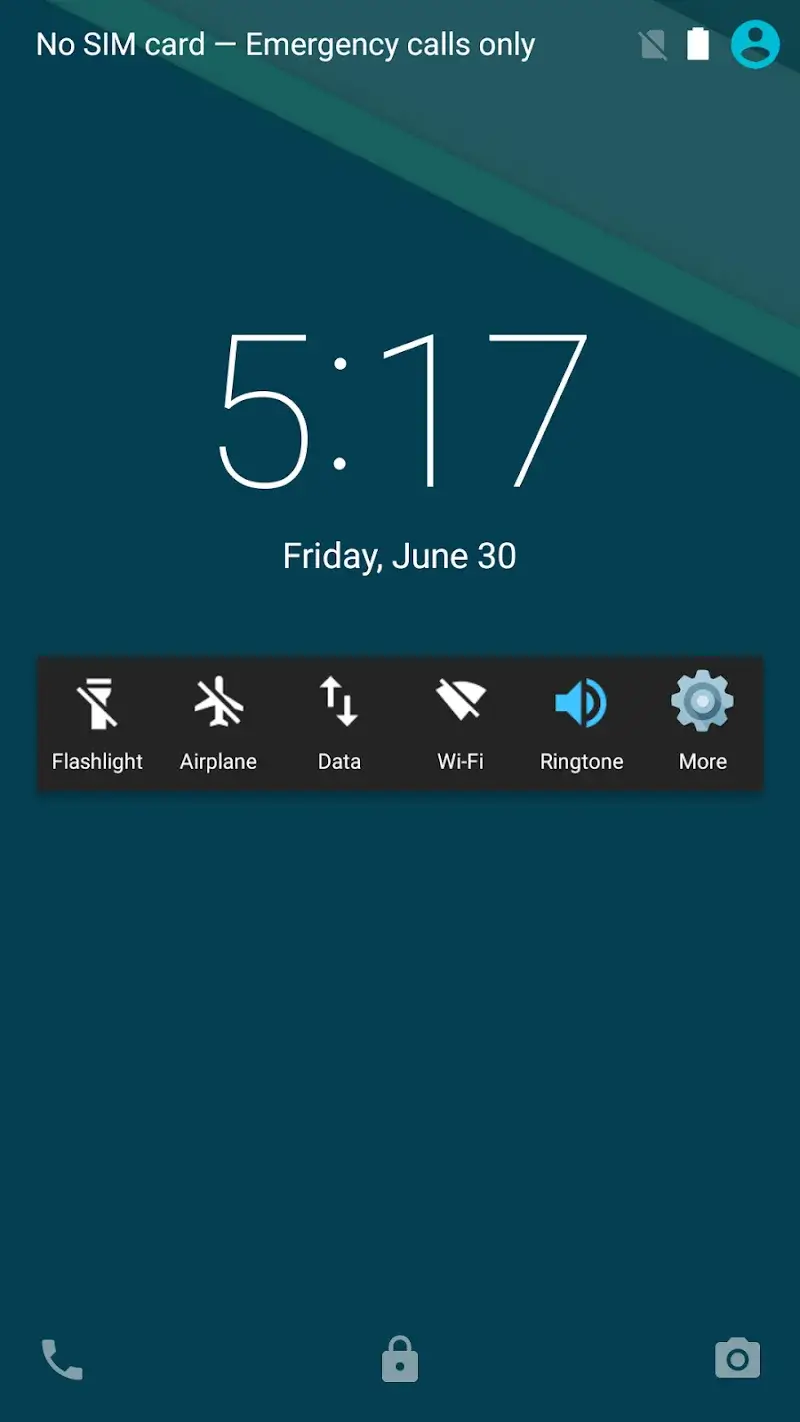Tap the Ringtone label text

[581, 761]
